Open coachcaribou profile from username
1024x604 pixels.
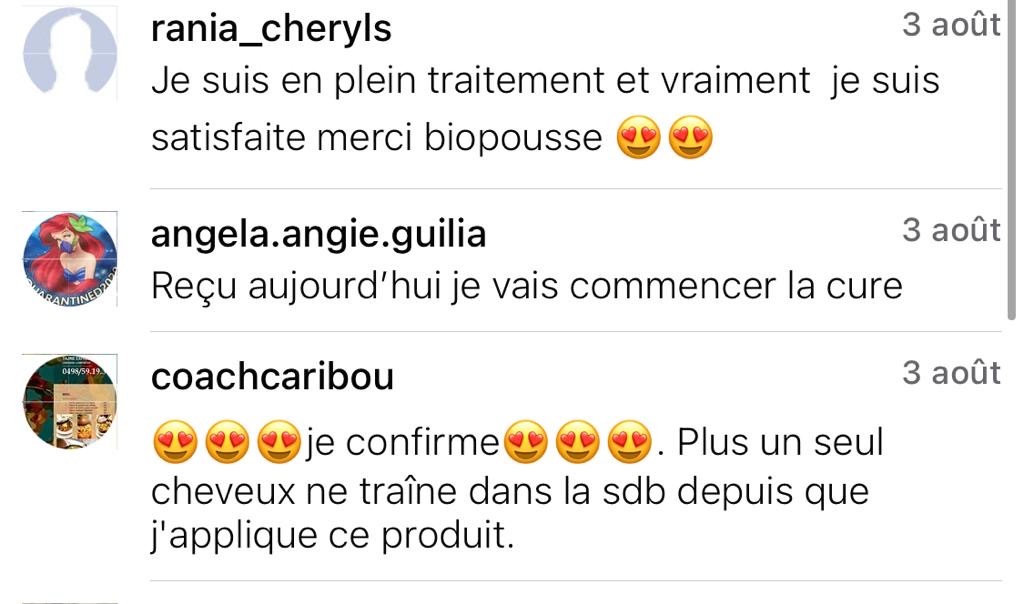(x=272, y=377)
